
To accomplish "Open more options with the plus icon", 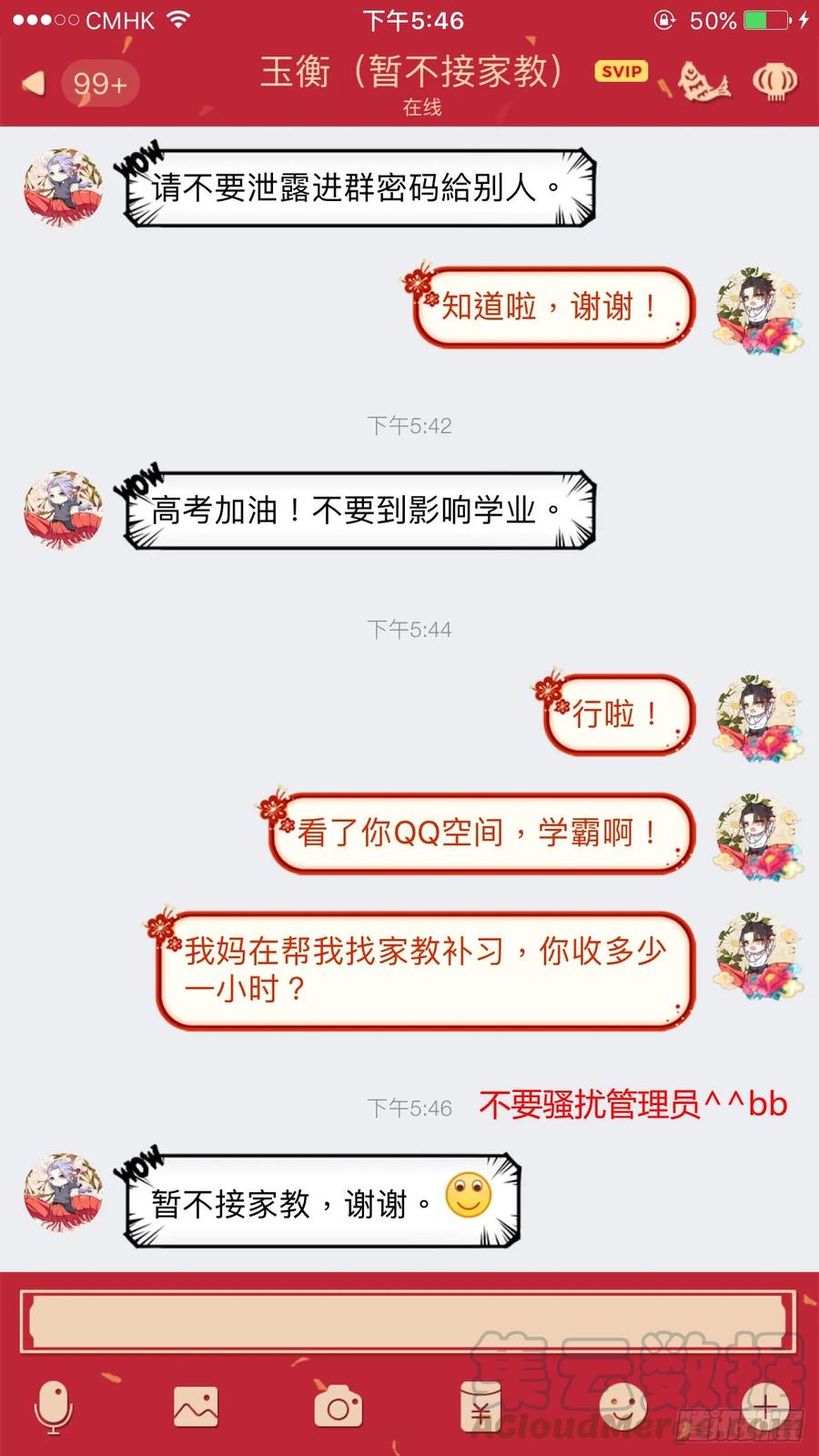I will [765, 1407].
